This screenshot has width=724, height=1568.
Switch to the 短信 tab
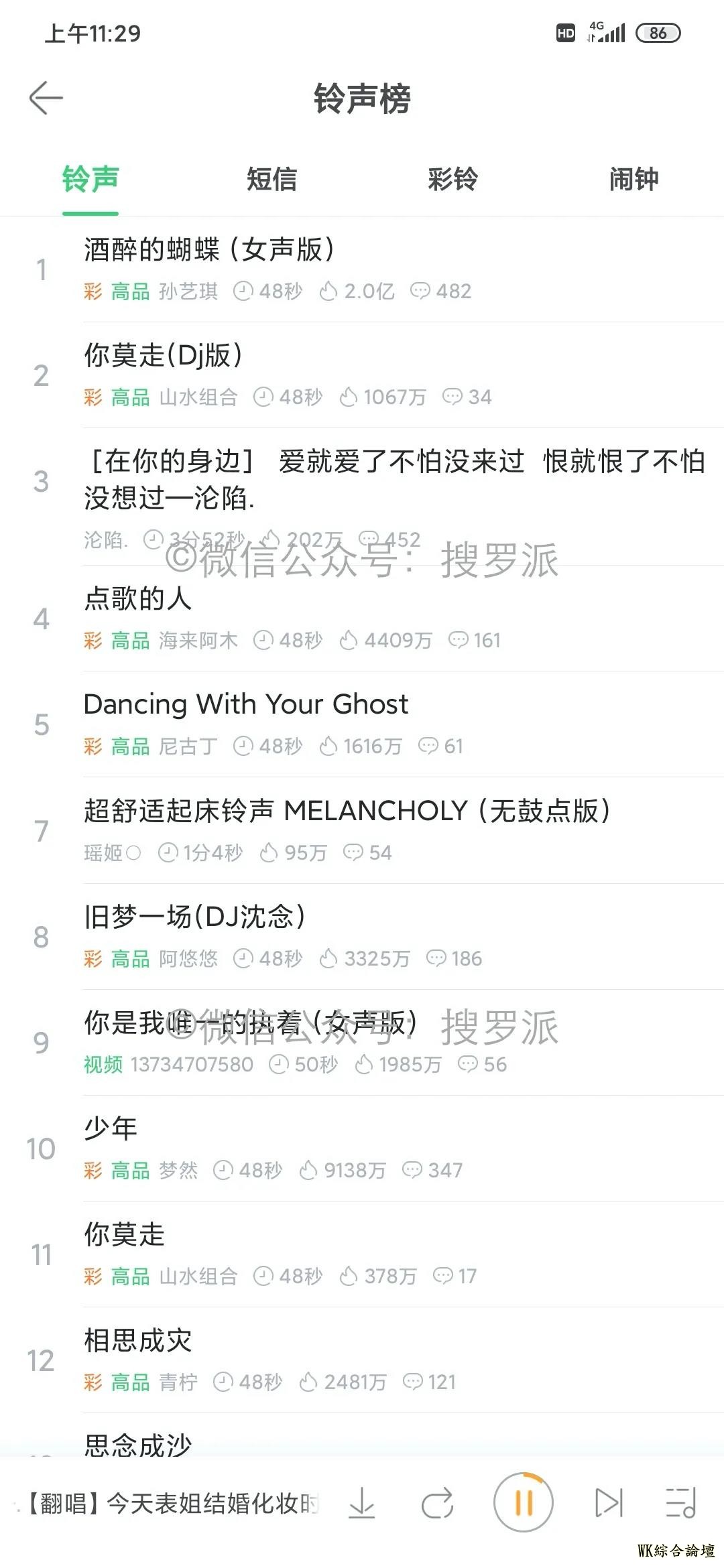click(271, 180)
